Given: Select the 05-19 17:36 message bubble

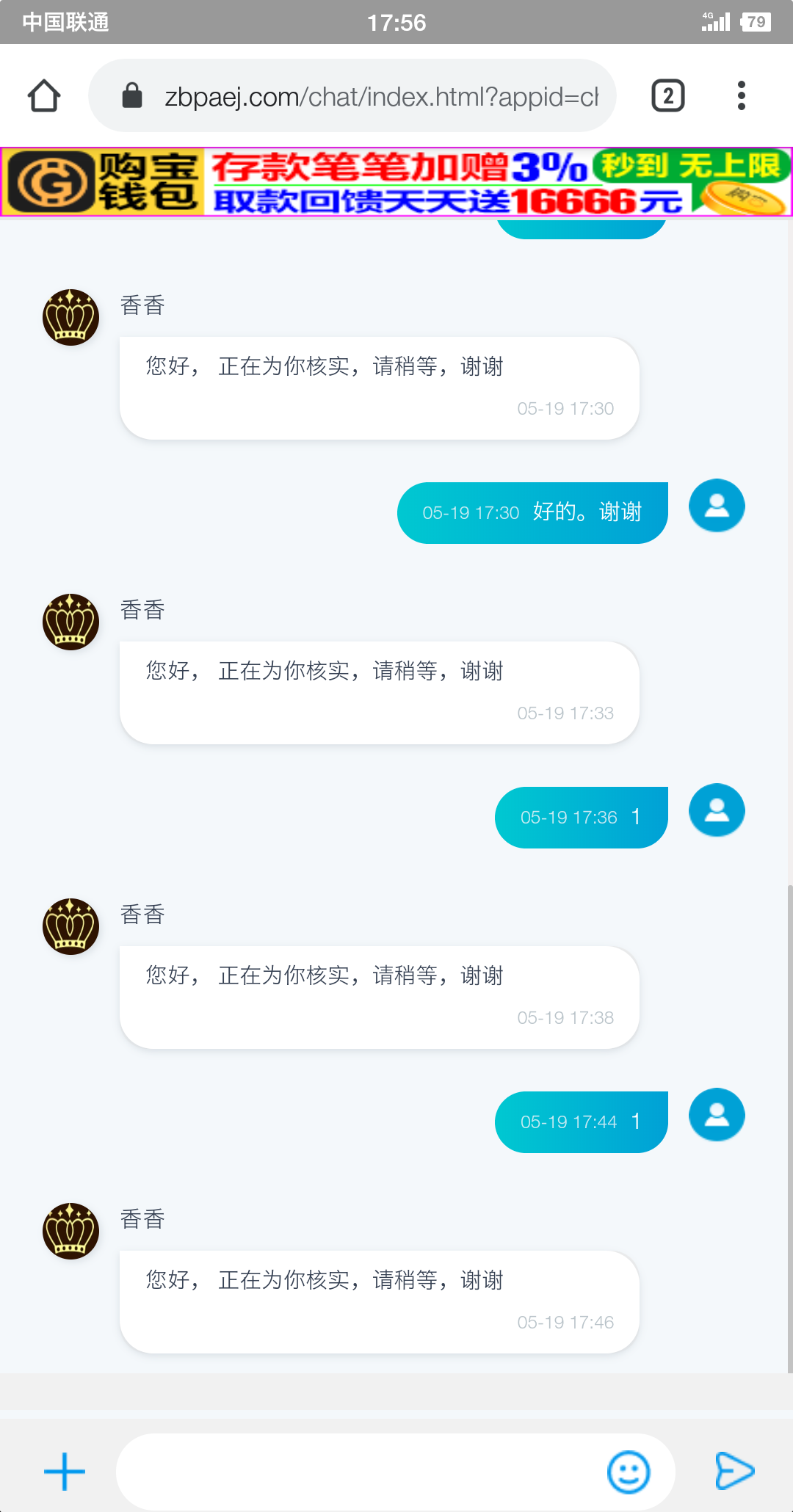Looking at the screenshot, I should click(x=580, y=817).
